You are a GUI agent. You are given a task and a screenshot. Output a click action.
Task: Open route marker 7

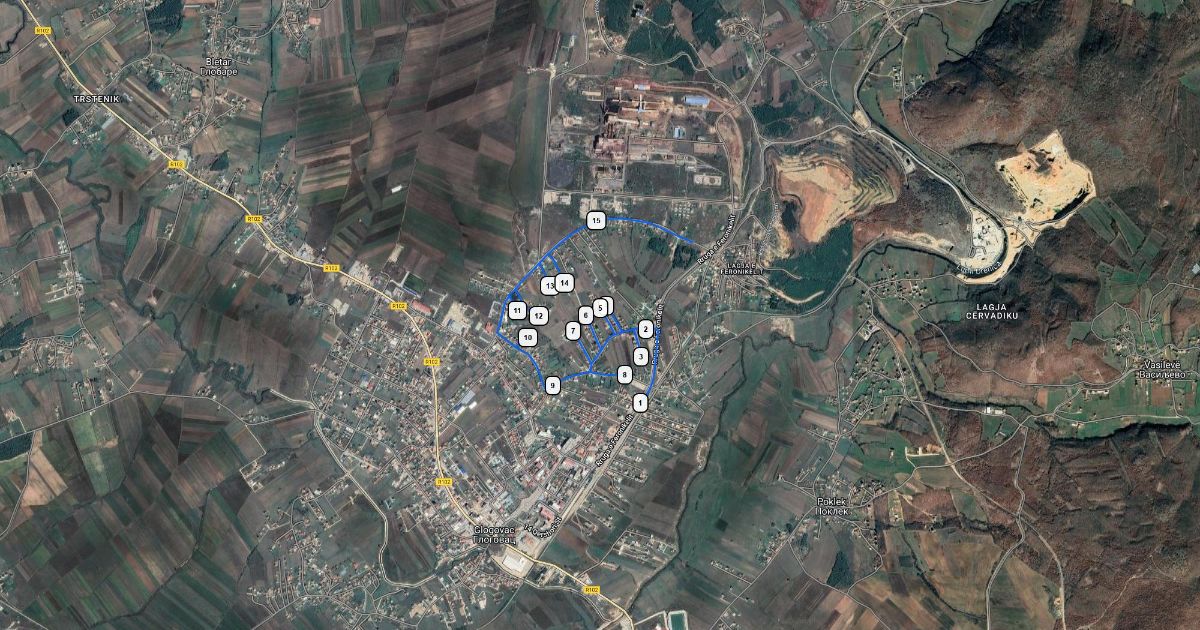573,330
